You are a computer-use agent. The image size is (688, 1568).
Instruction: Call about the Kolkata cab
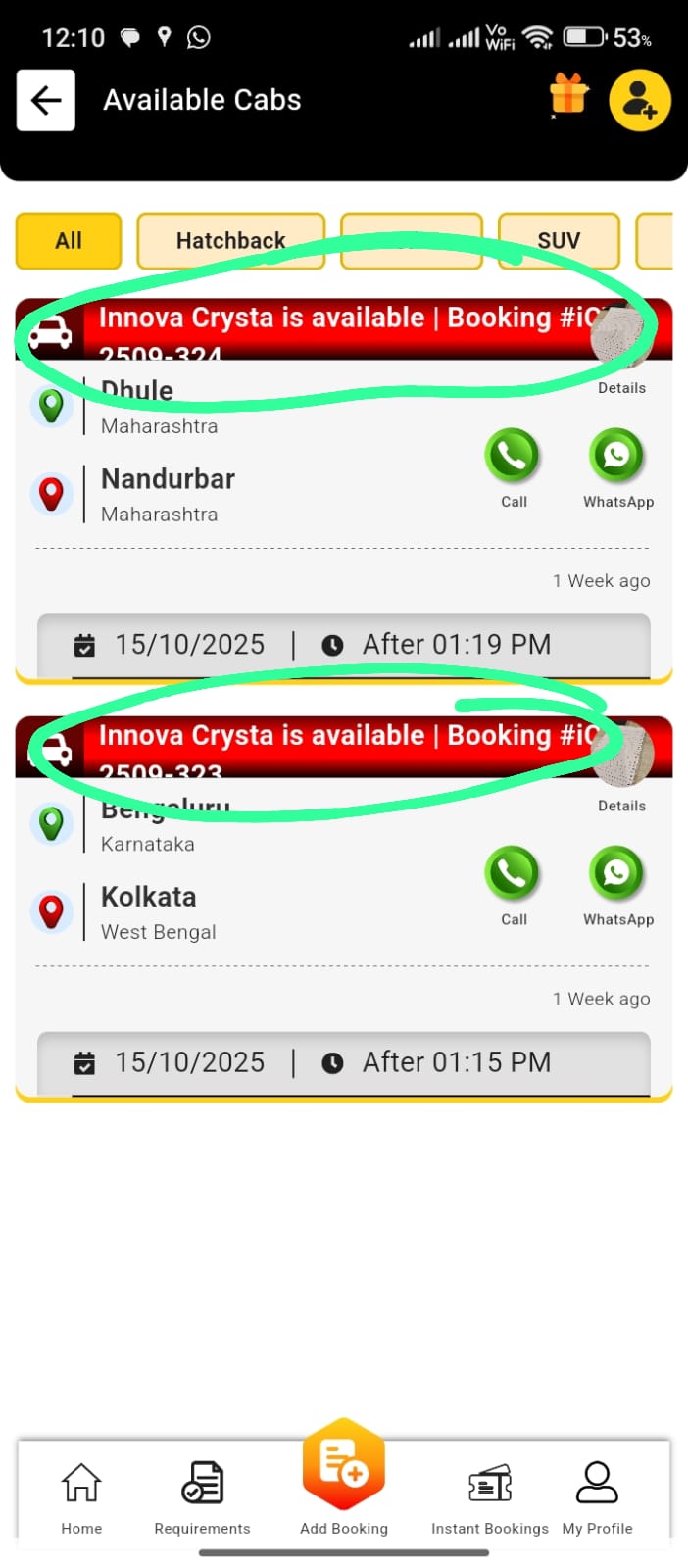[x=513, y=873]
